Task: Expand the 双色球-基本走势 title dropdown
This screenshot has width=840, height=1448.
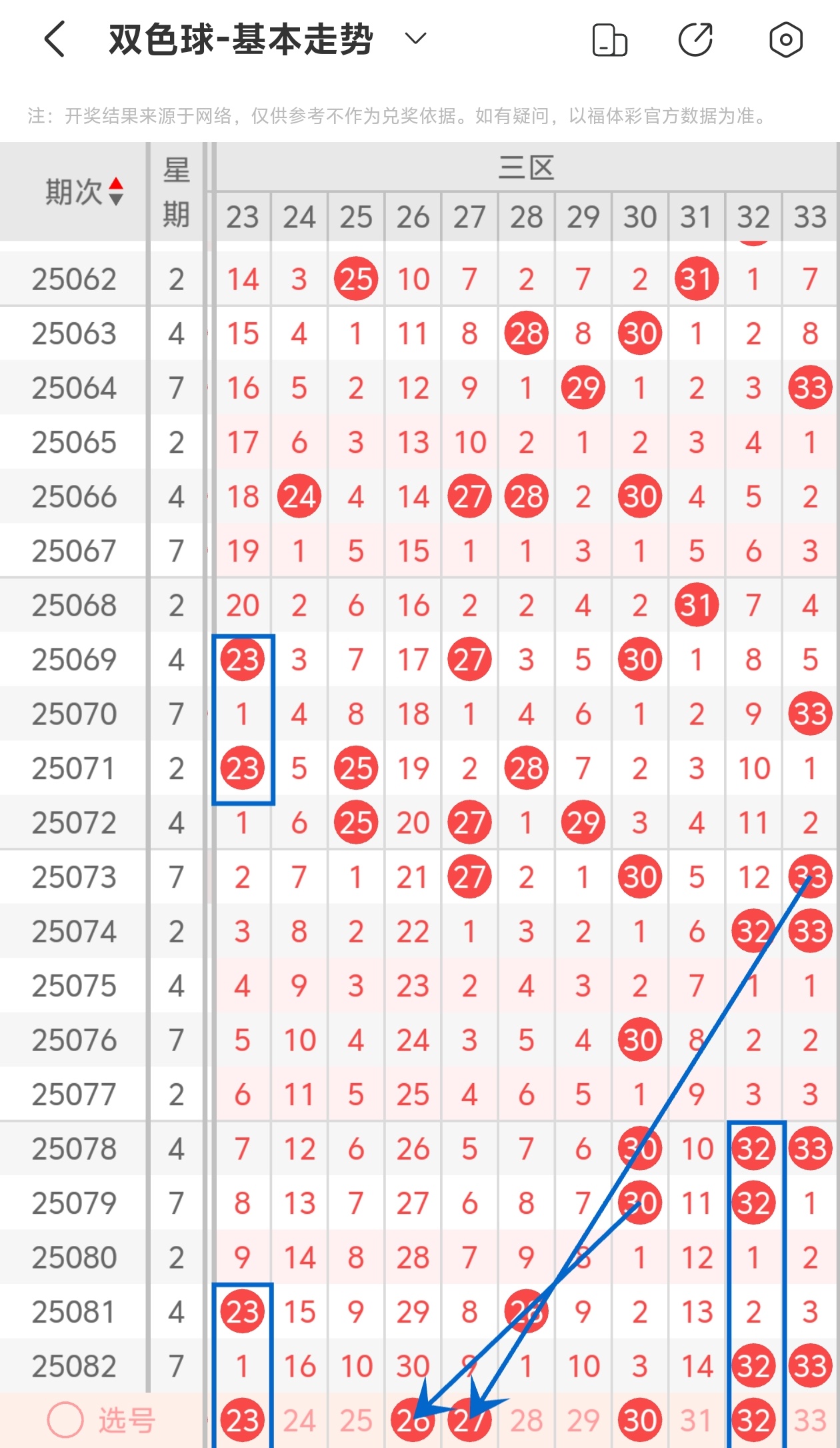Action: click(x=415, y=39)
